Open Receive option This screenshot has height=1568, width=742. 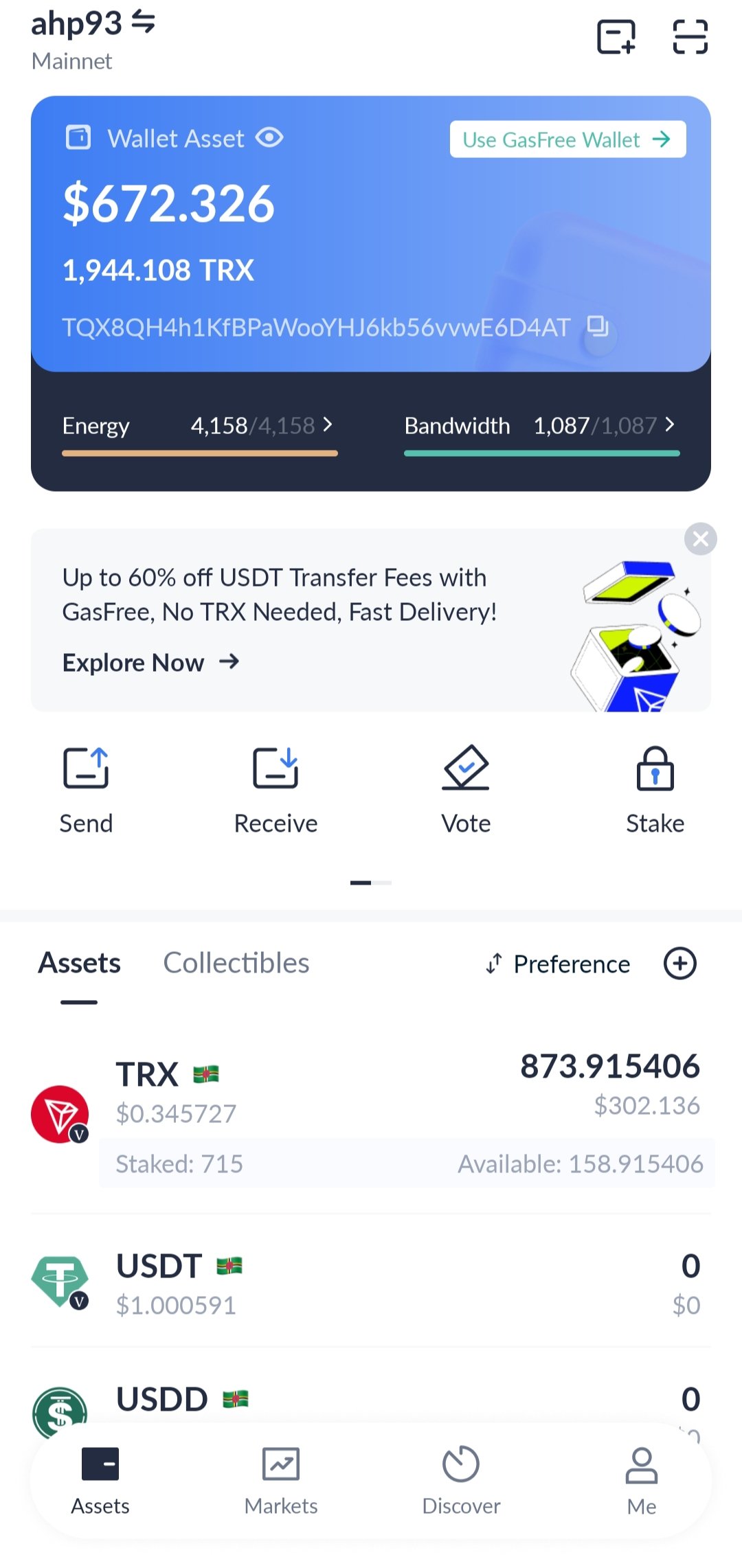[276, 789]
